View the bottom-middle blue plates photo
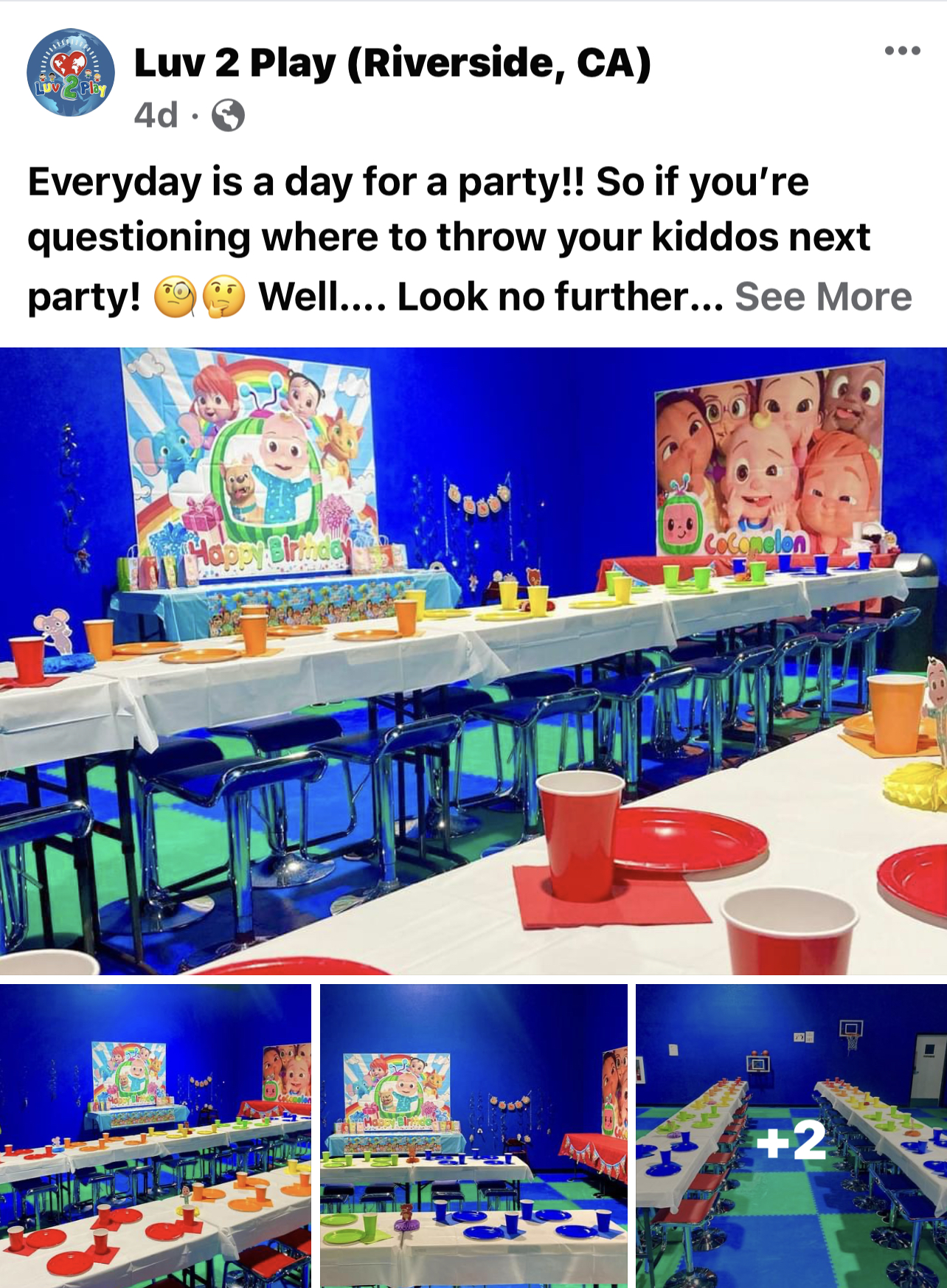947x1288 pixels. pos(473,1135)
